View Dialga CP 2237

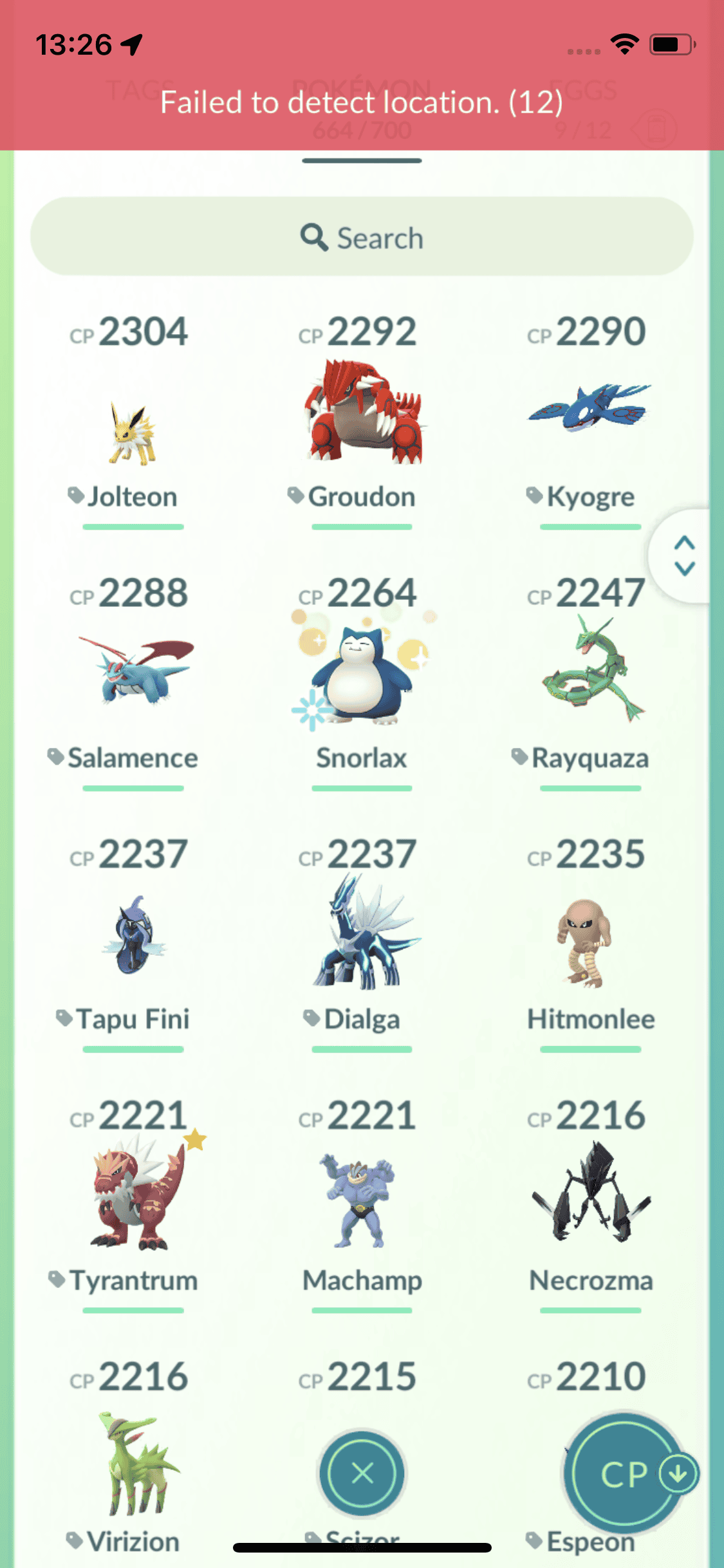click(362, 937)
